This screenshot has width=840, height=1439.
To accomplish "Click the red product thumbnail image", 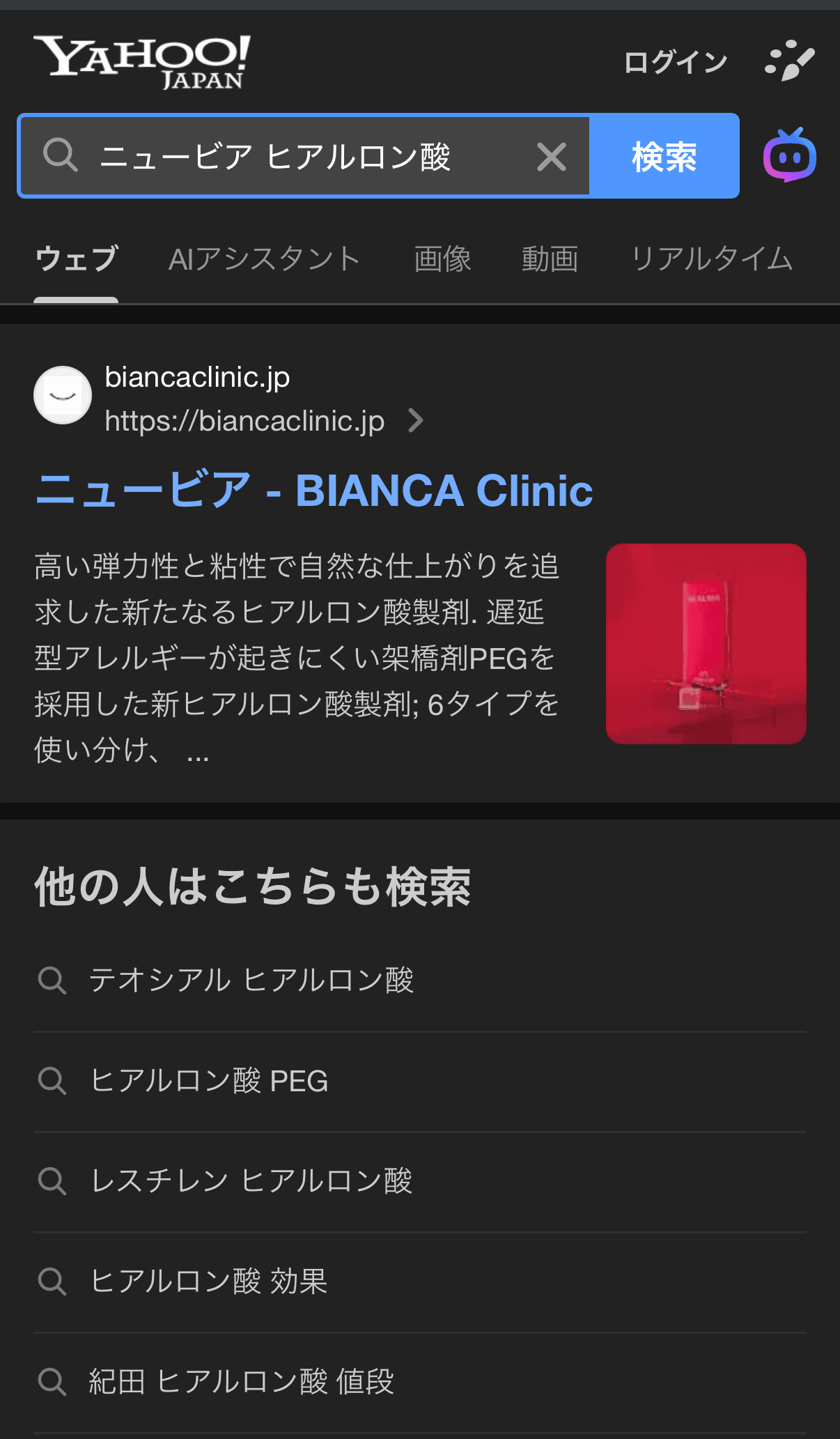I will pyautogui.click(x=705, y=643).
